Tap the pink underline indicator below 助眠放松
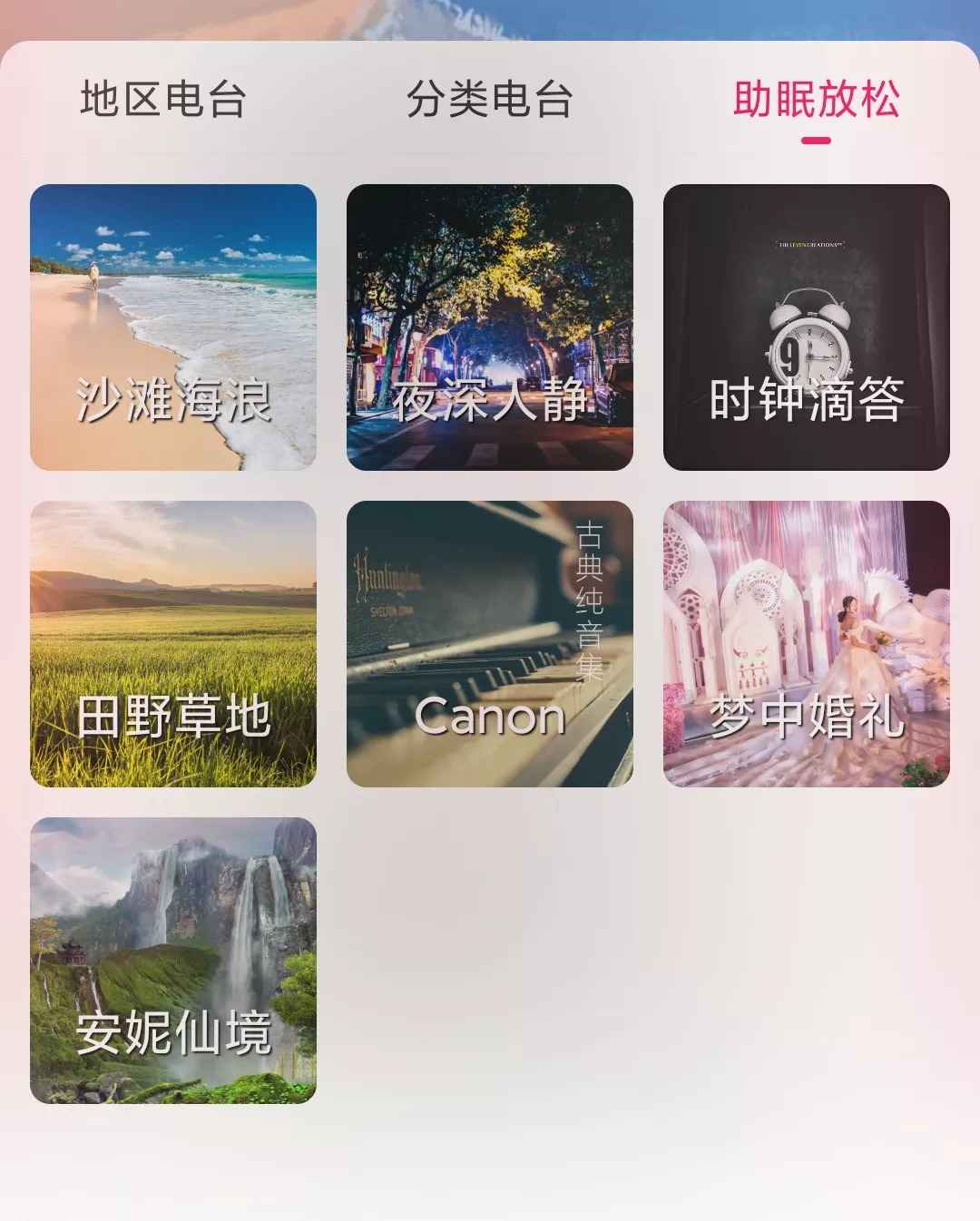 click(818, 140)
